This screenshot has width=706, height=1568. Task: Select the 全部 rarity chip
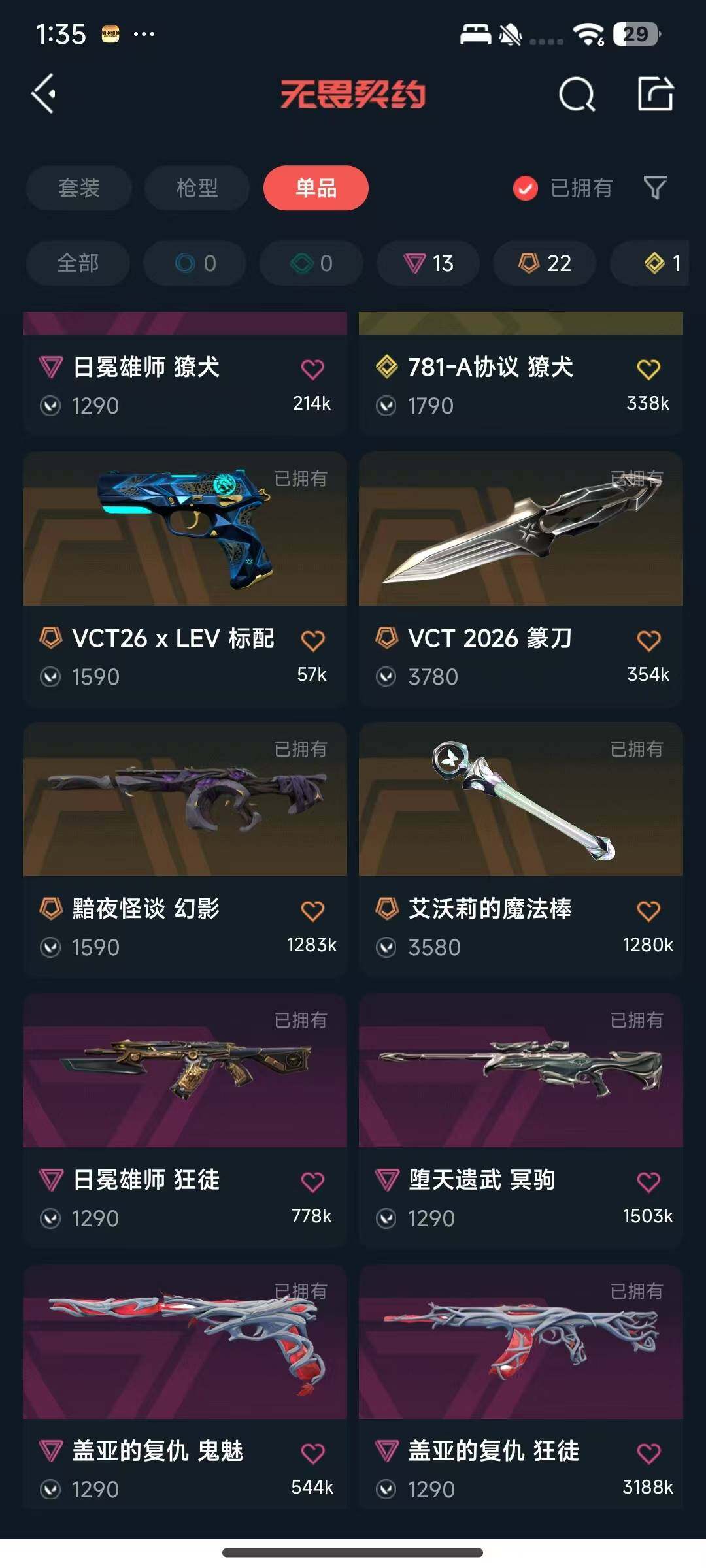tap(78, 263)
